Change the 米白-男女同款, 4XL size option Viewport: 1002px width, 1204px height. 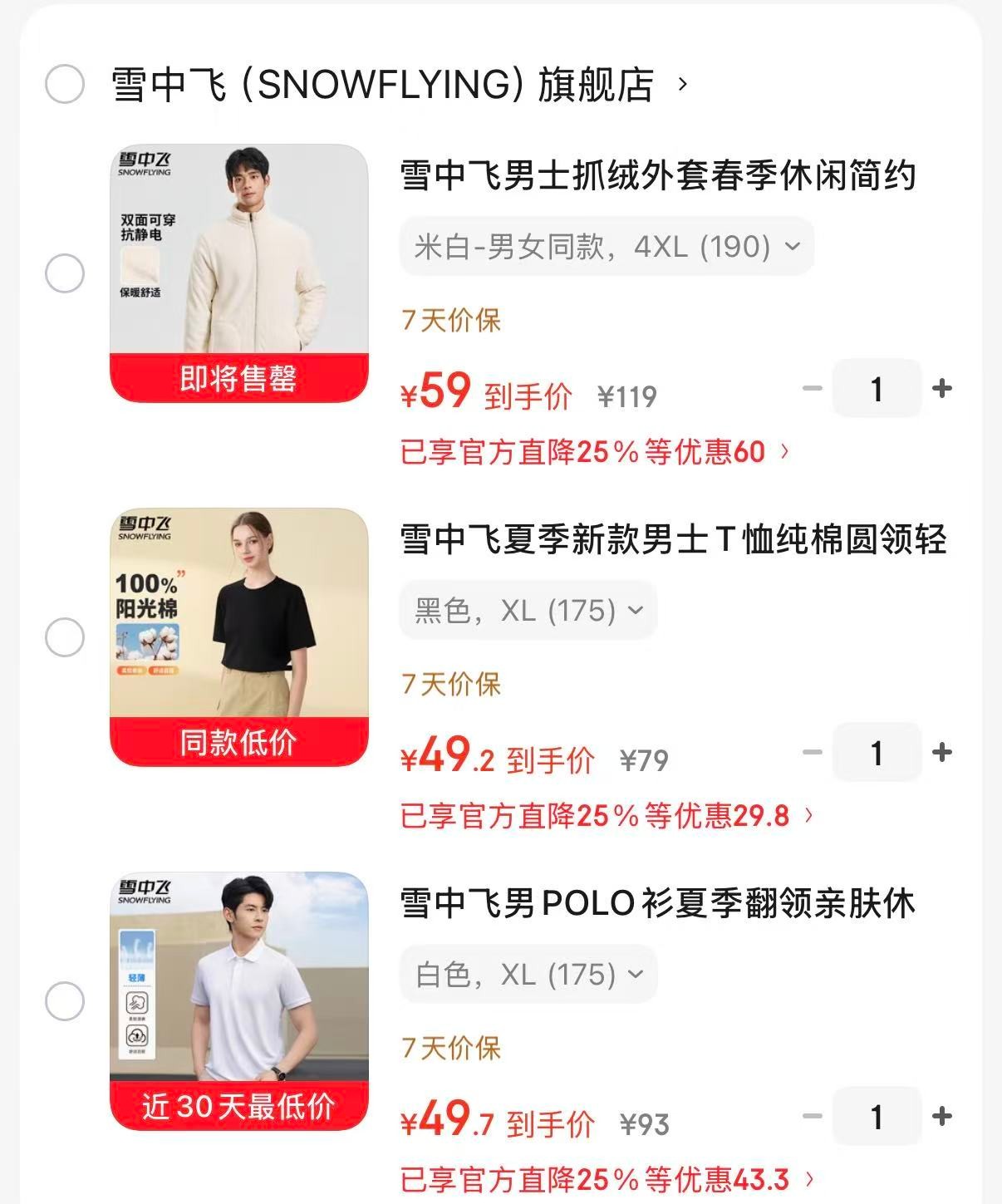(606, 246)
